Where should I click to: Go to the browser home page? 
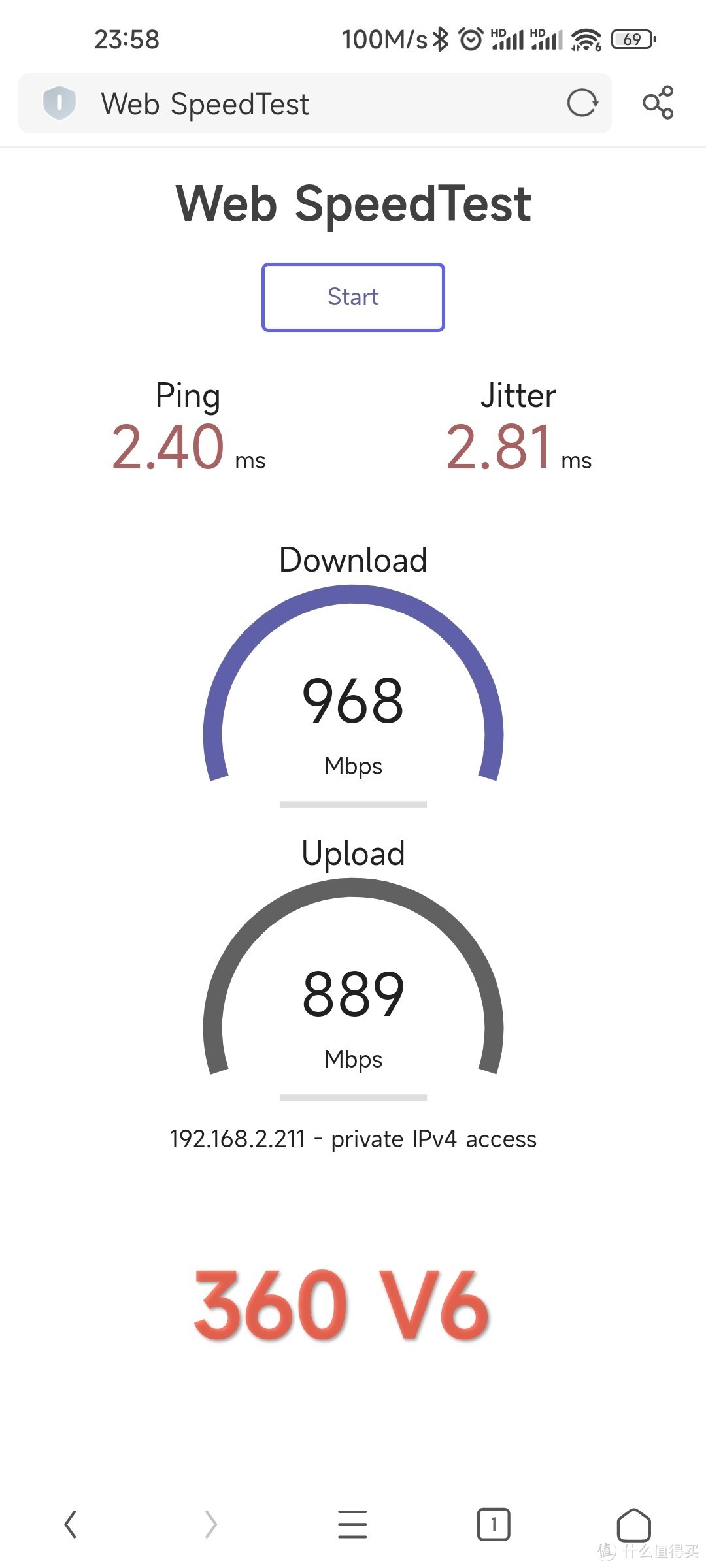(x=633, y=1524)
